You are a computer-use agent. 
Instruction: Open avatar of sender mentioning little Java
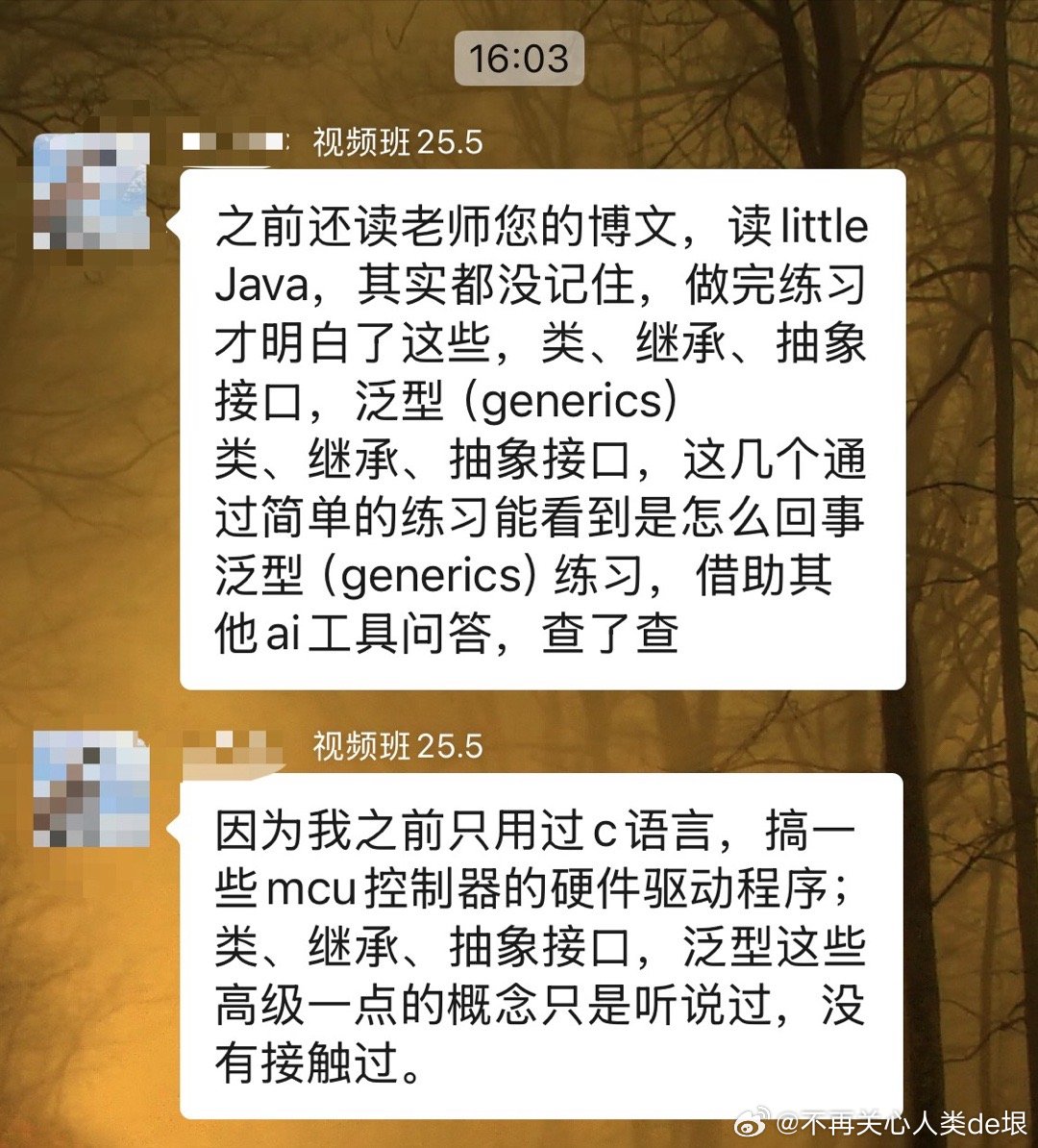pyautogui.click(x=91, y=191)
